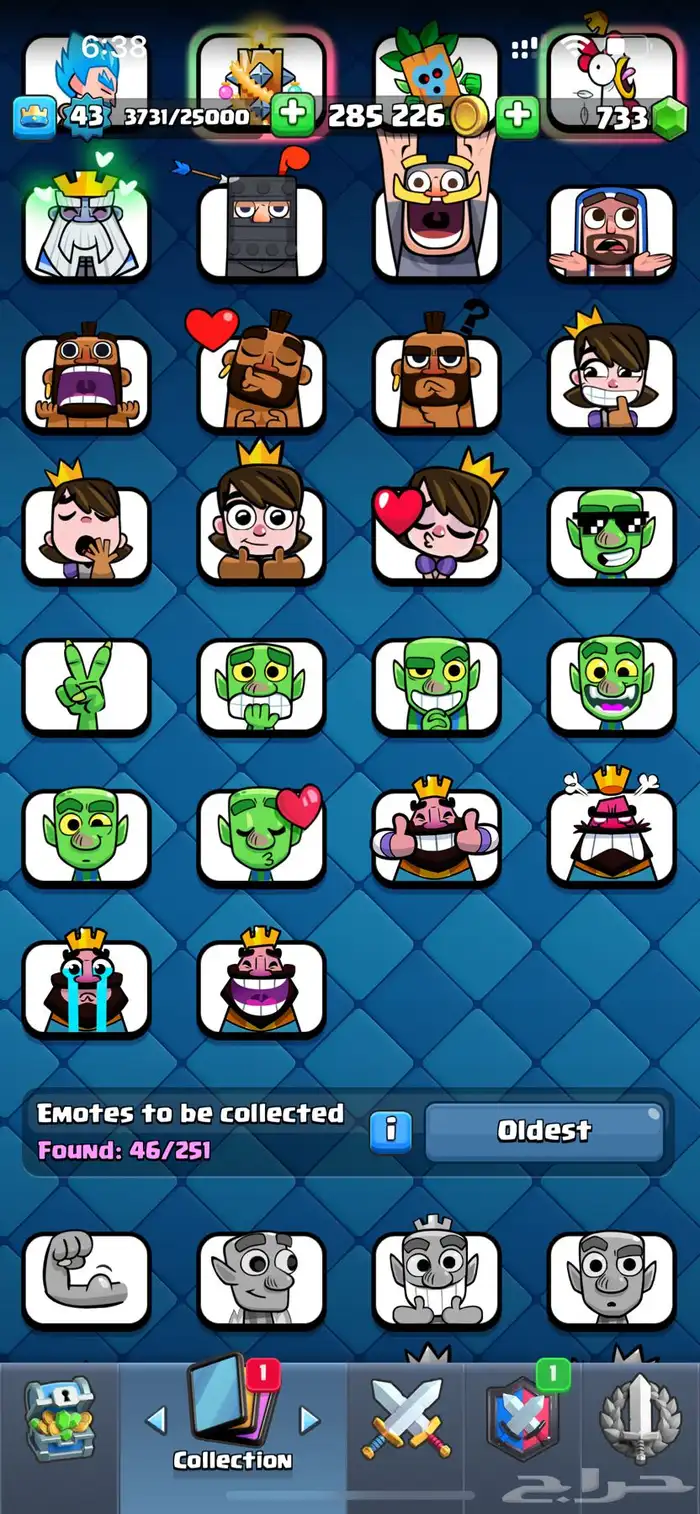This screenshot has height=1514, width=700.
Task: Select the Hog Rider question mark emote
Action: click(x=436, y=380)
